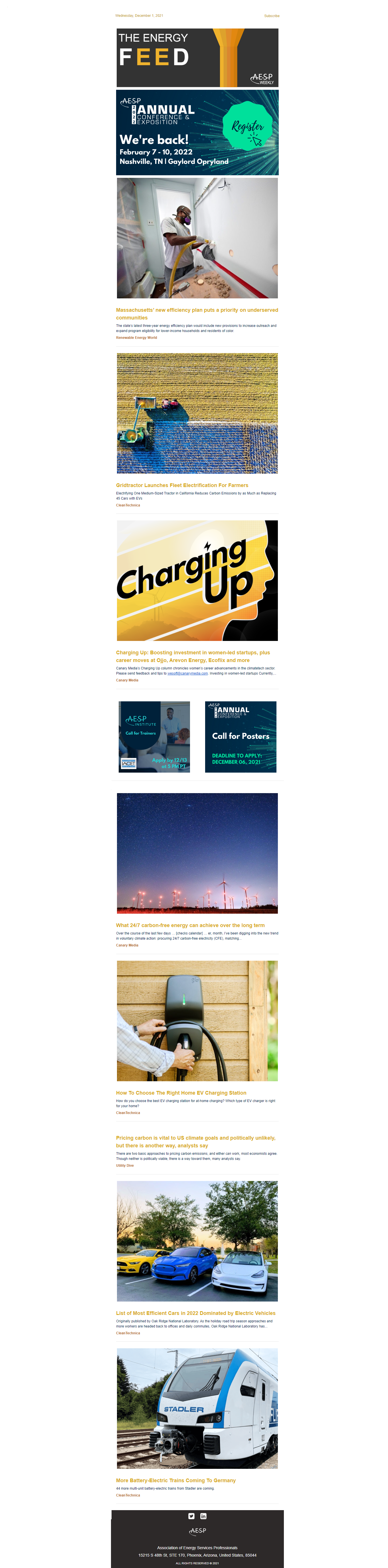Open the Renewable Energy World source link
Image resolution: width=388 pixels, height=1568 pixels.
coord(136,337)
